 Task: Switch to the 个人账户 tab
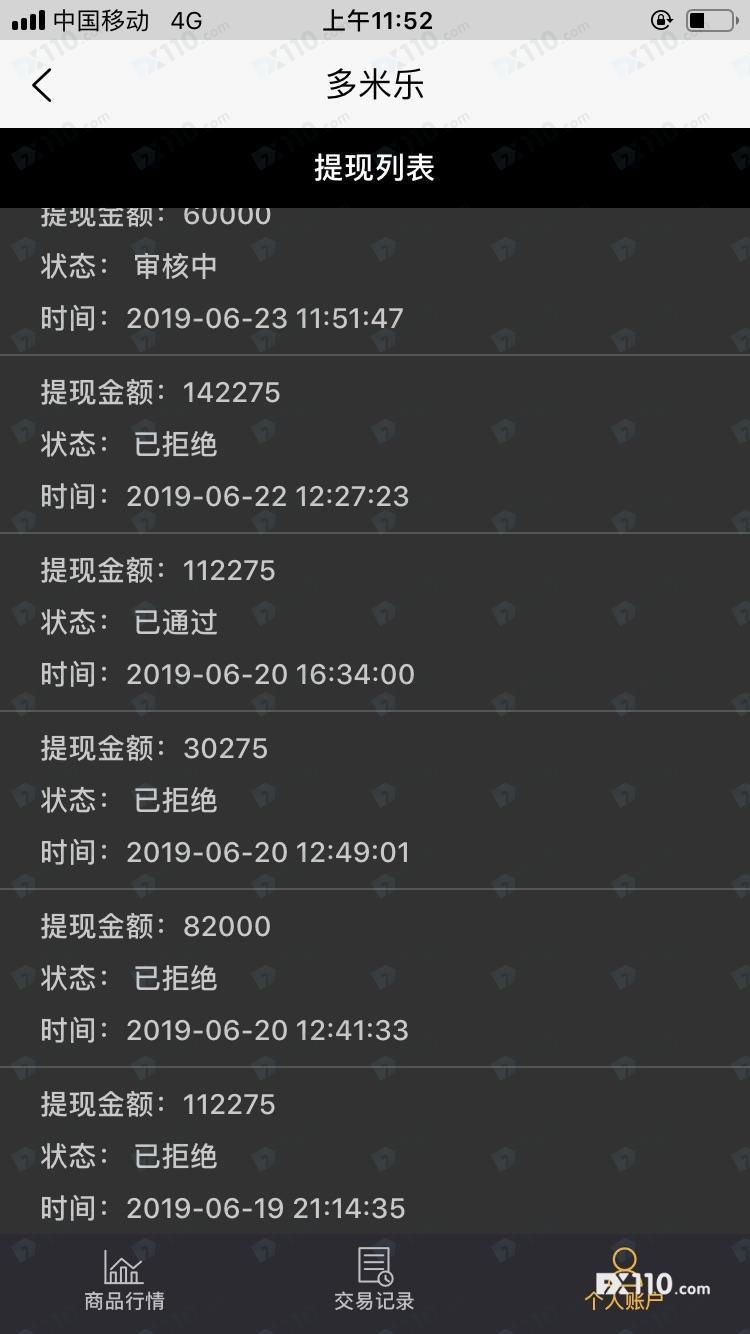click(624, 1281)
